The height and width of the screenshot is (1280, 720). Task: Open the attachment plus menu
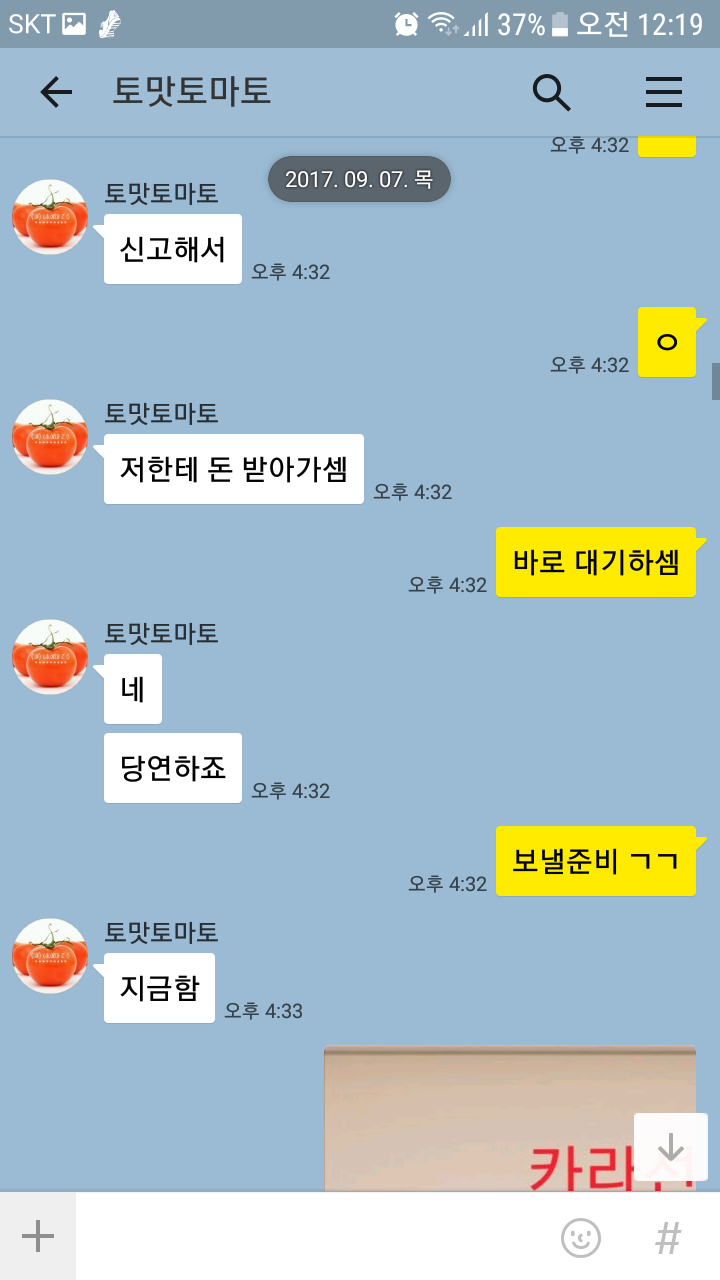[38, 1237]
